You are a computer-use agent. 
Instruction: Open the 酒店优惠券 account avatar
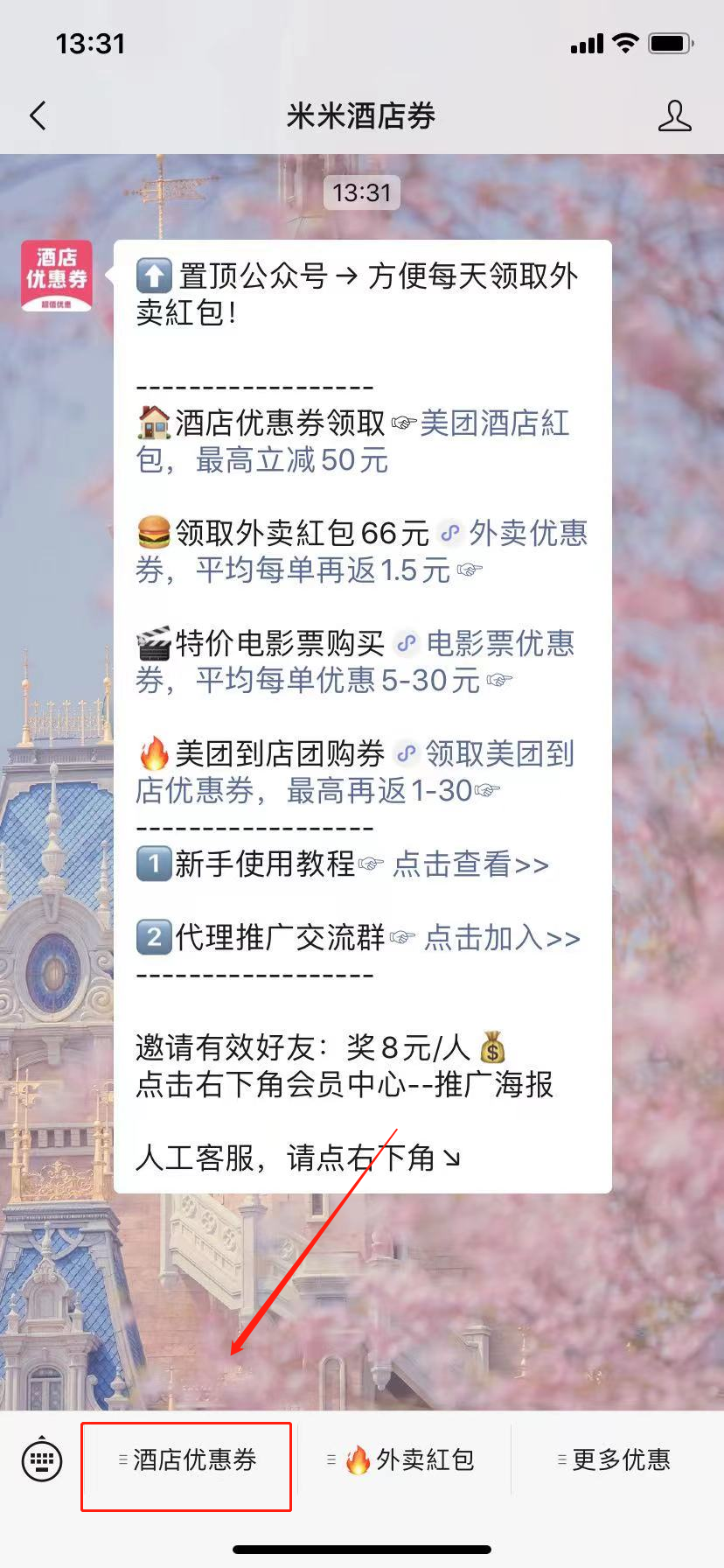click(57, 276)
